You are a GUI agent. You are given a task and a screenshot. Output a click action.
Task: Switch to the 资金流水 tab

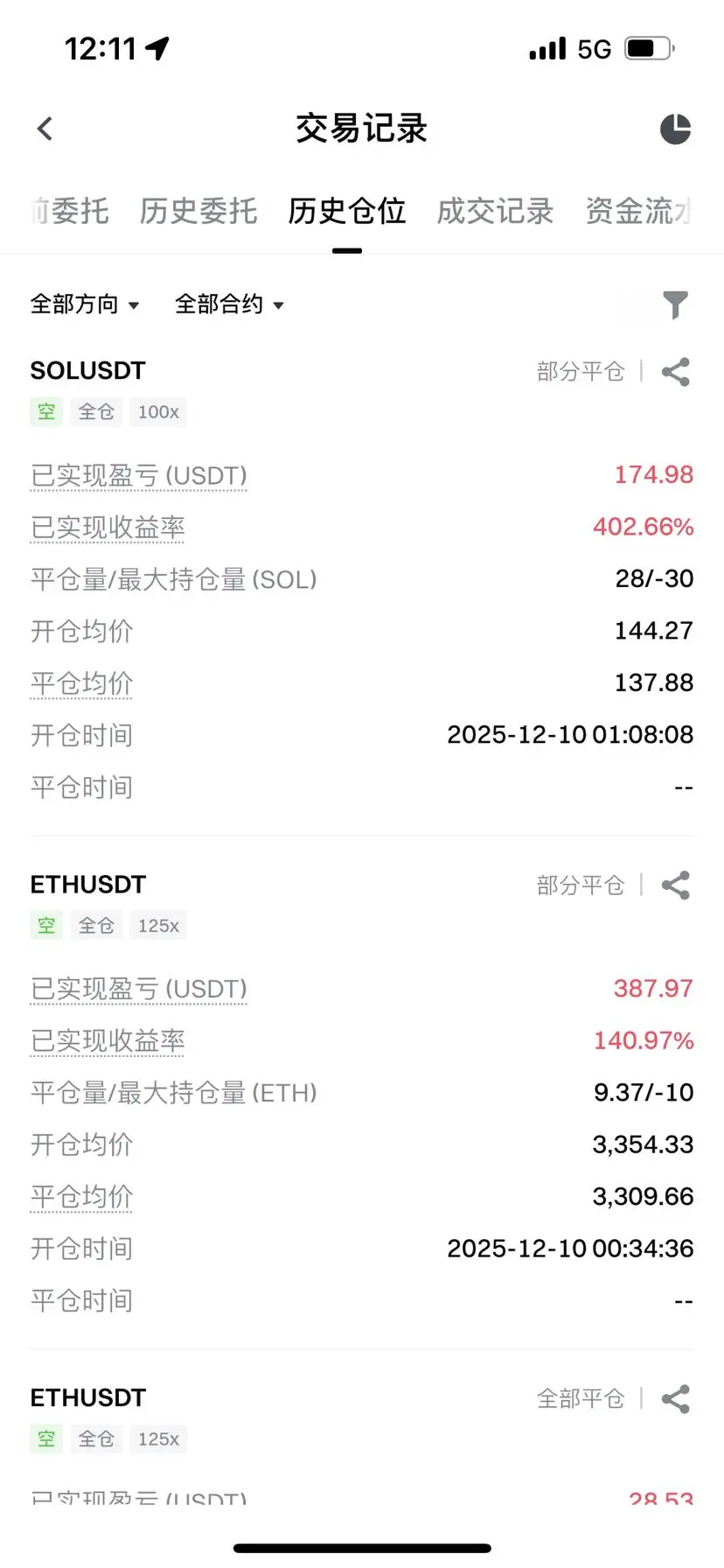click(638, 211)
